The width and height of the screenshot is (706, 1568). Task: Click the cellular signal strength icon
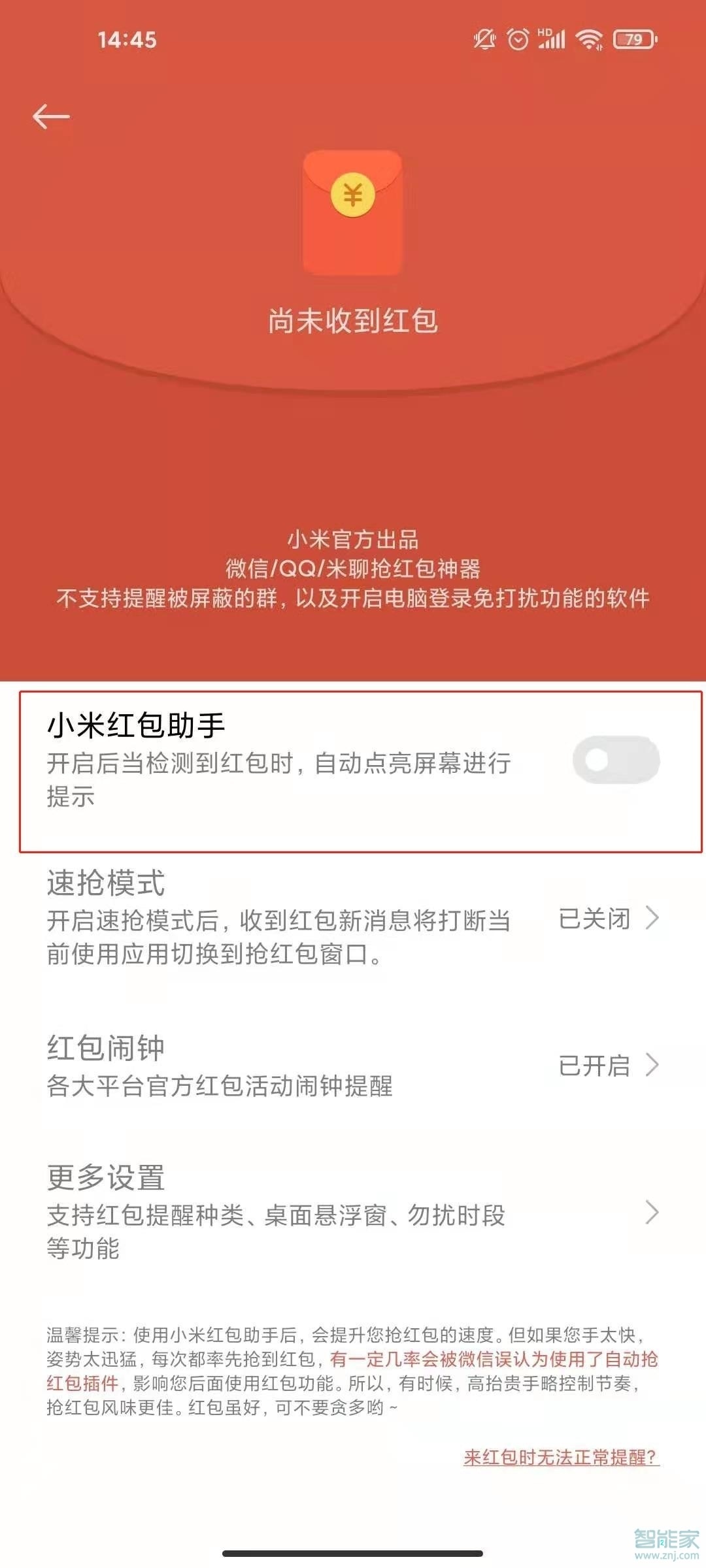[x=552, y=41]
